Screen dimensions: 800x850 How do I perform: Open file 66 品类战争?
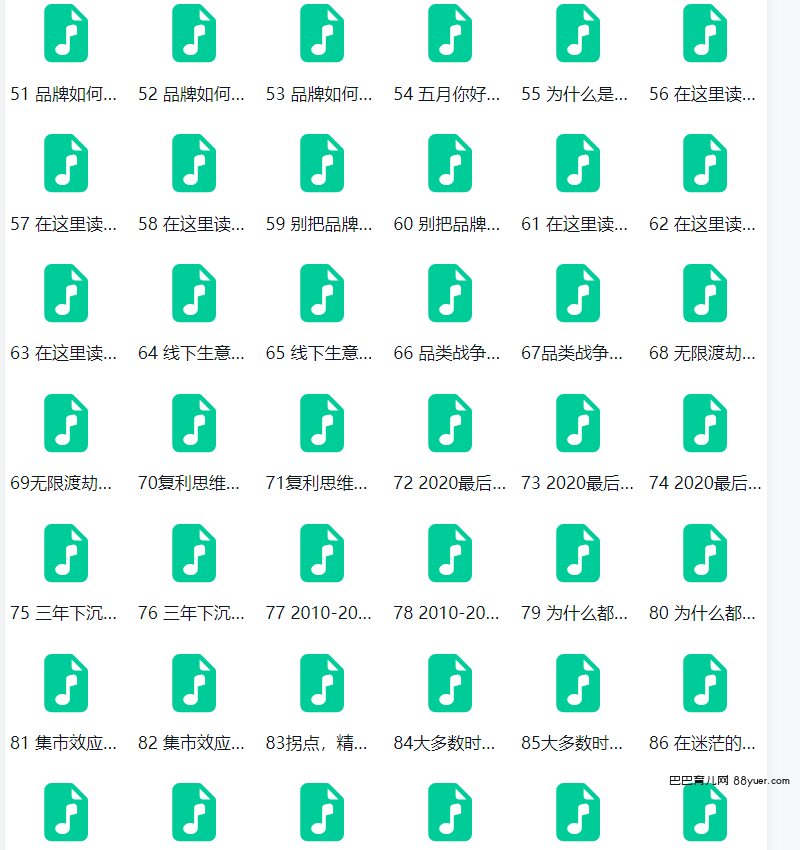click(x=449, y=293)
